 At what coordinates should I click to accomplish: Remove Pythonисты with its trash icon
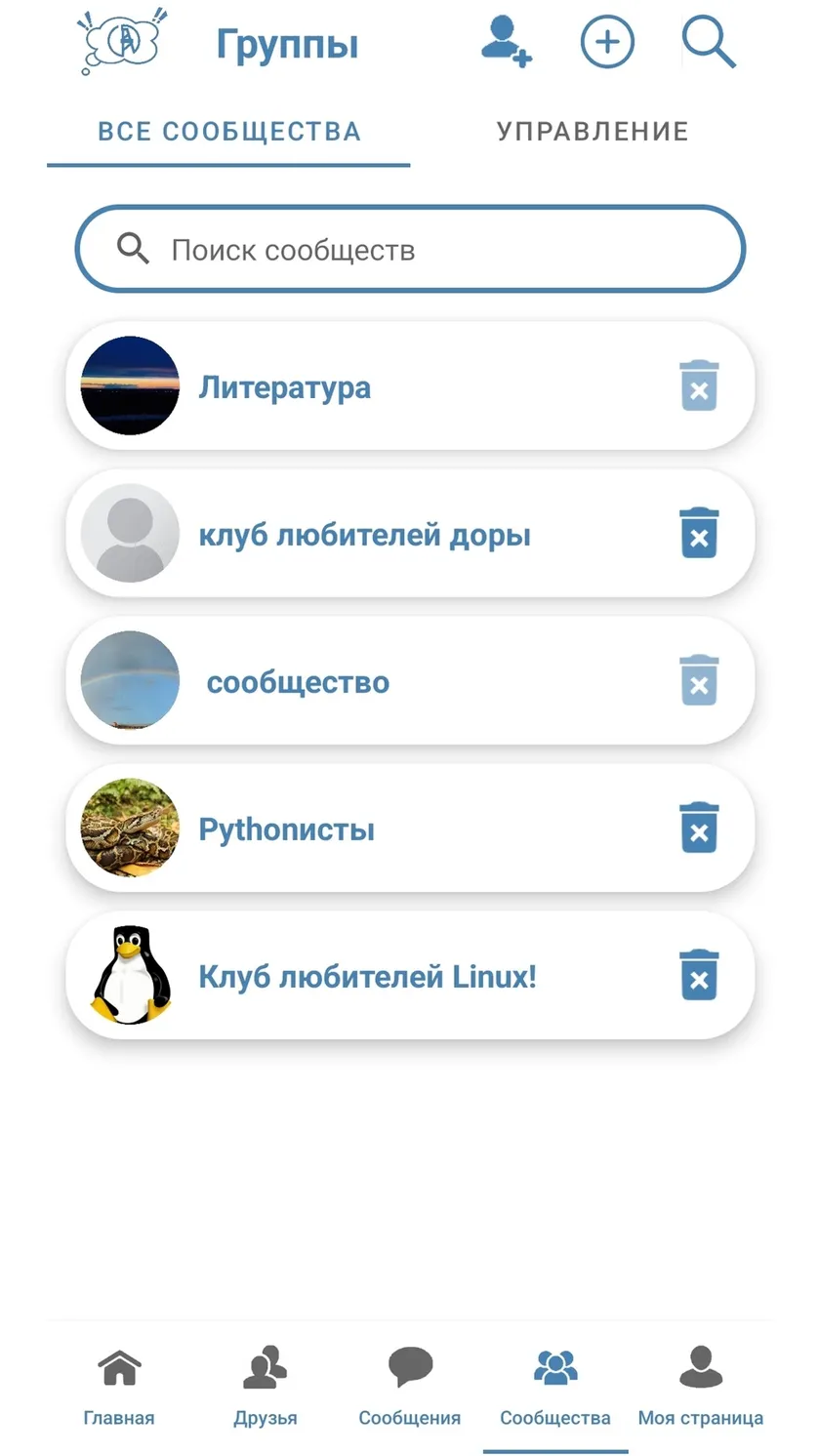click(x=699, y=829)
